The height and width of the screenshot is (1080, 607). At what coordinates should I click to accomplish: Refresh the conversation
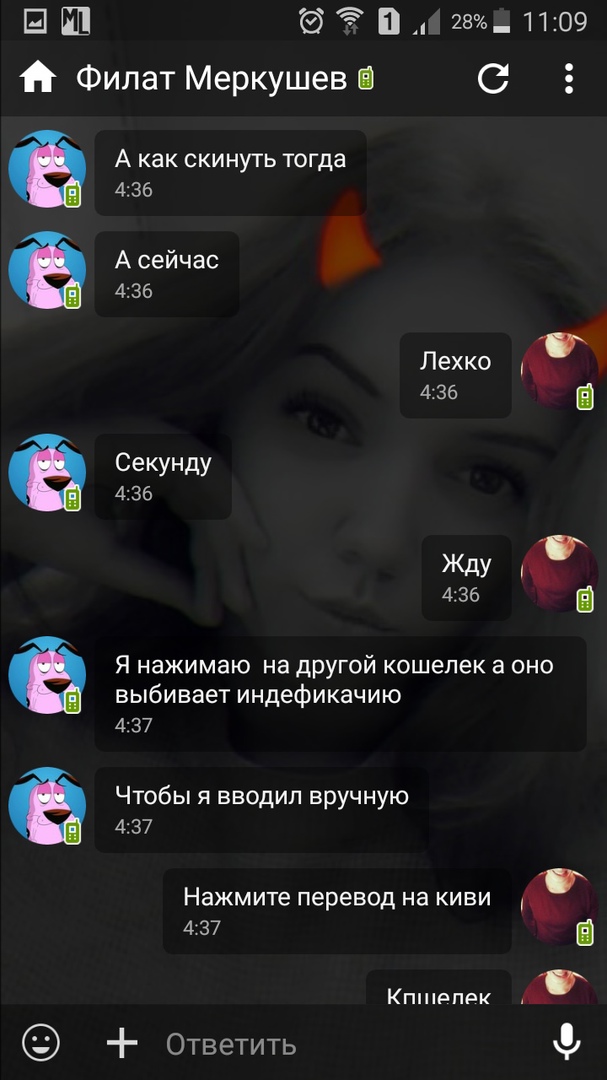pyautogui.click(x=493, y=78)
